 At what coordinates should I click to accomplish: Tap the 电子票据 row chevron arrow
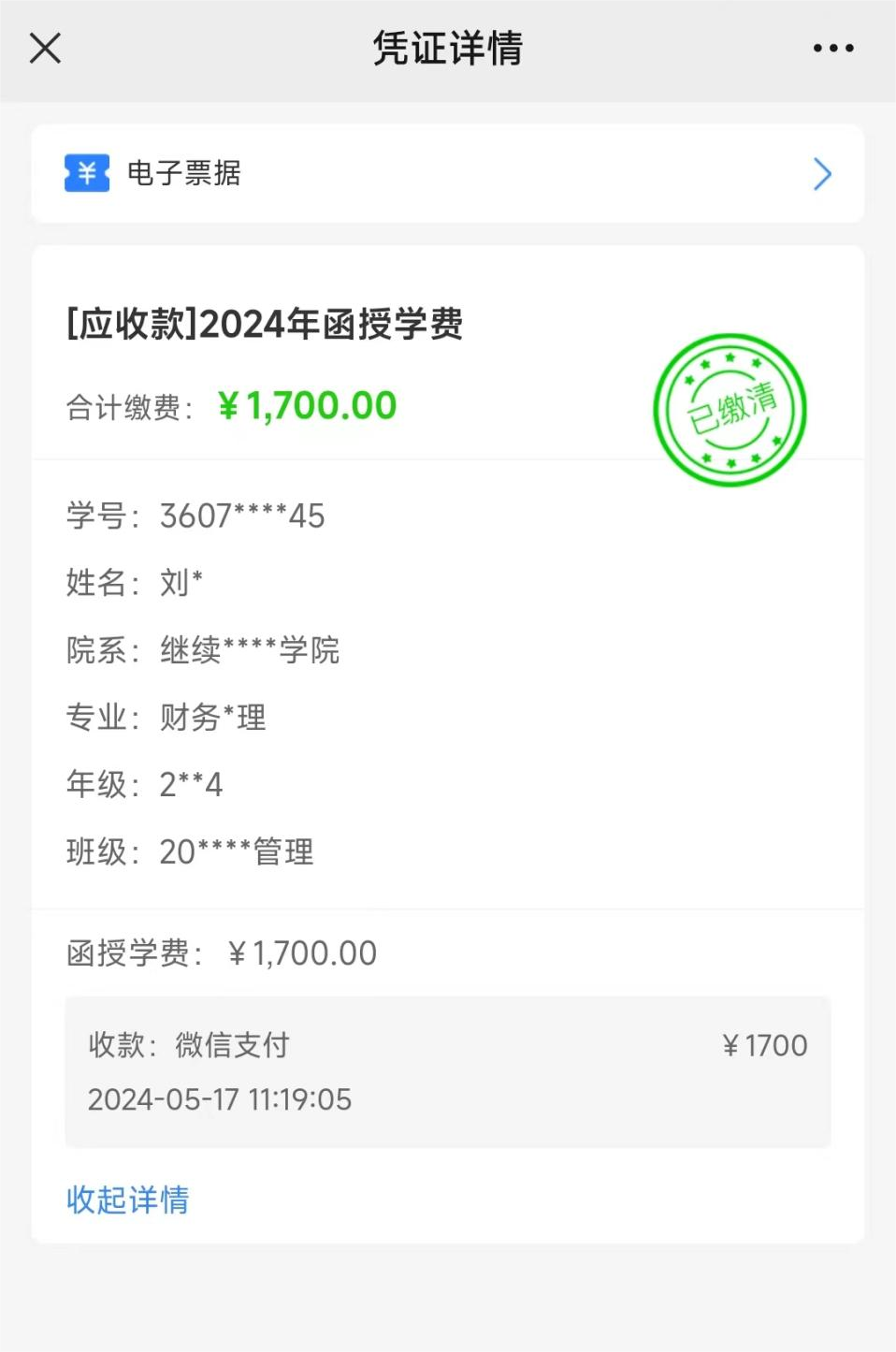[822, 174]
